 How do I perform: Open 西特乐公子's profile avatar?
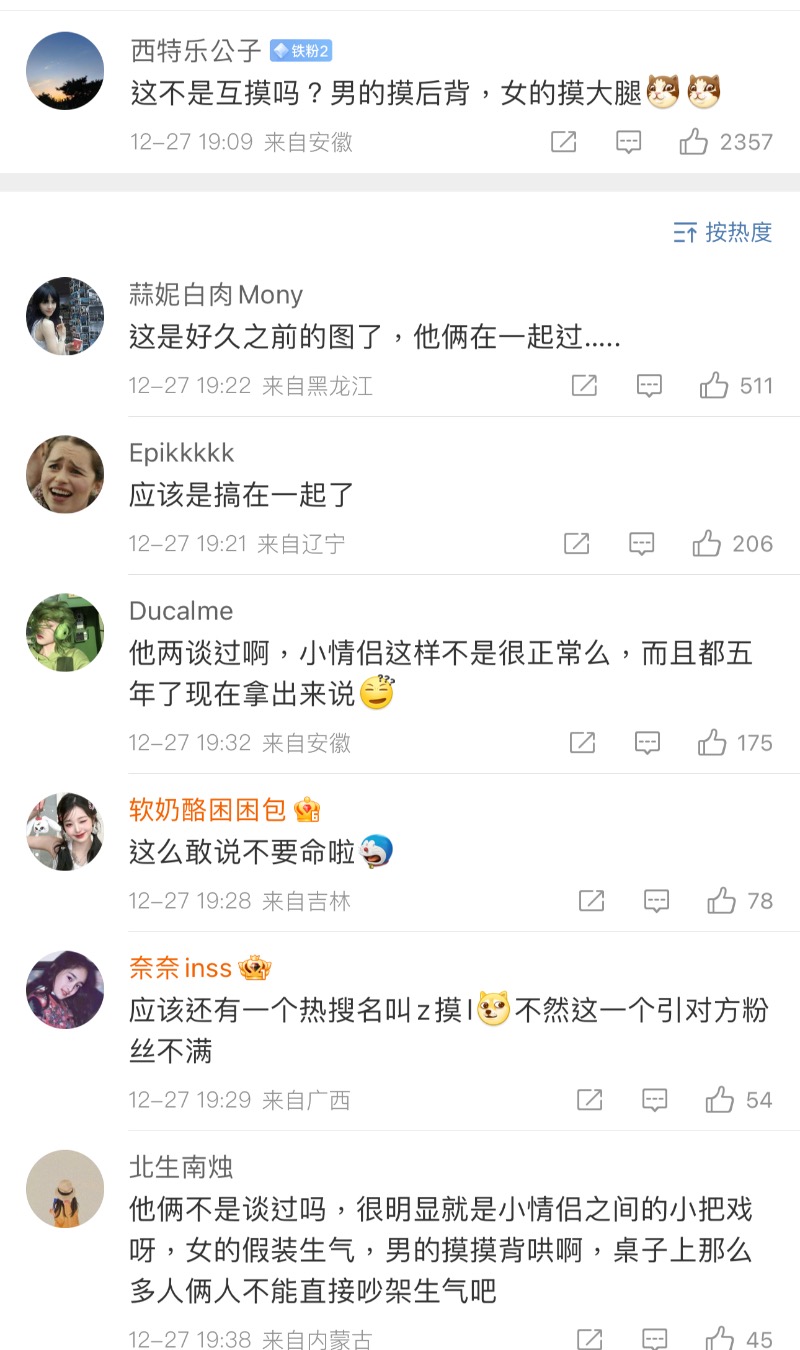coord(65,71)
